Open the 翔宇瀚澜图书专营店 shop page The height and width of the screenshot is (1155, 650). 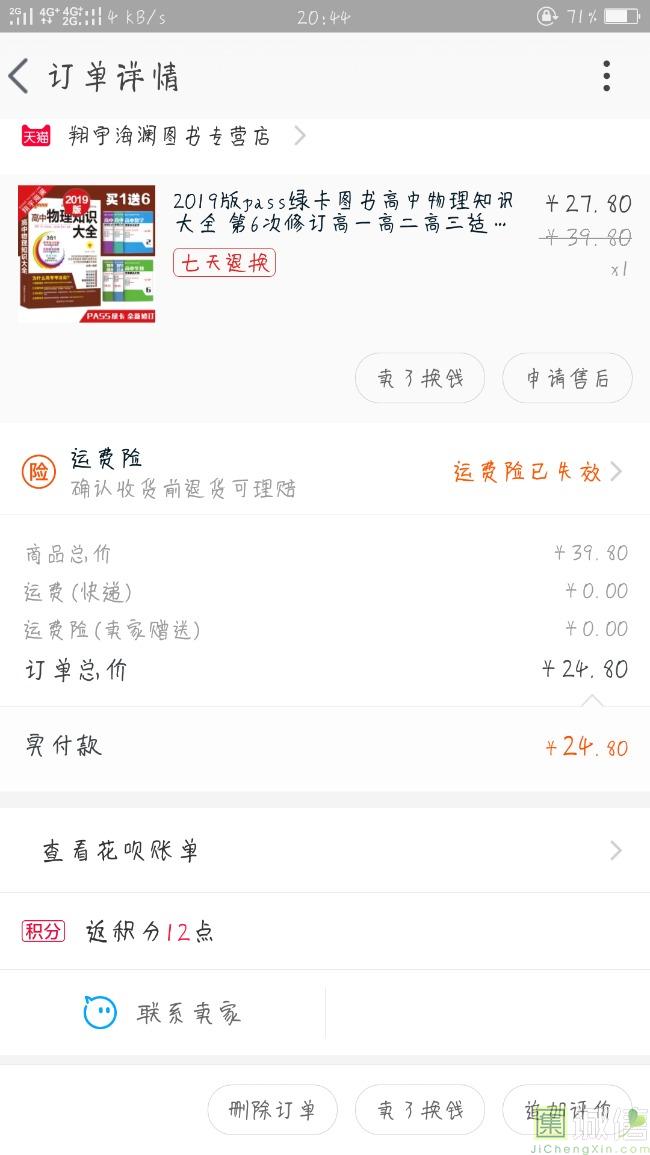(x=170, y=136)
